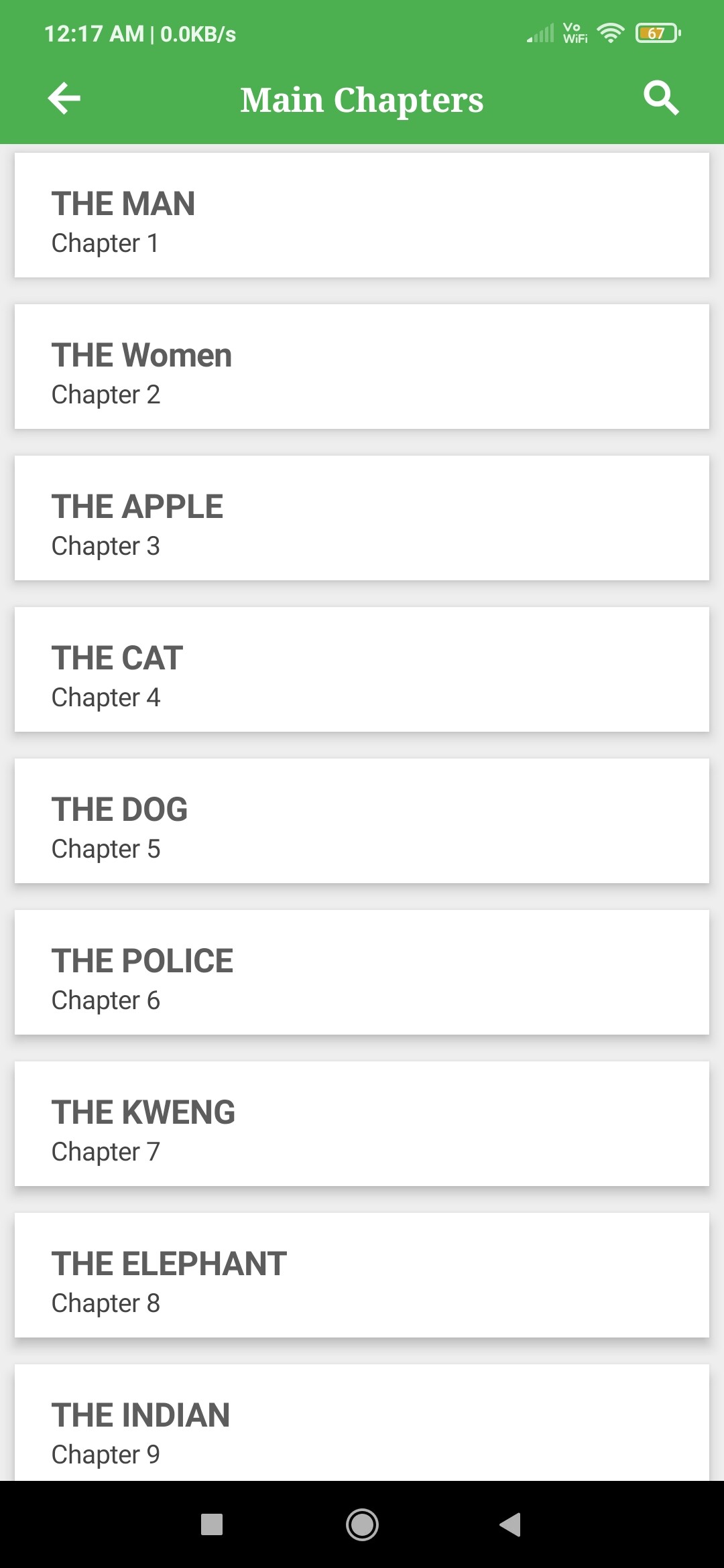
Task: Open the search icon in the app bar
Action: [661, 99]
